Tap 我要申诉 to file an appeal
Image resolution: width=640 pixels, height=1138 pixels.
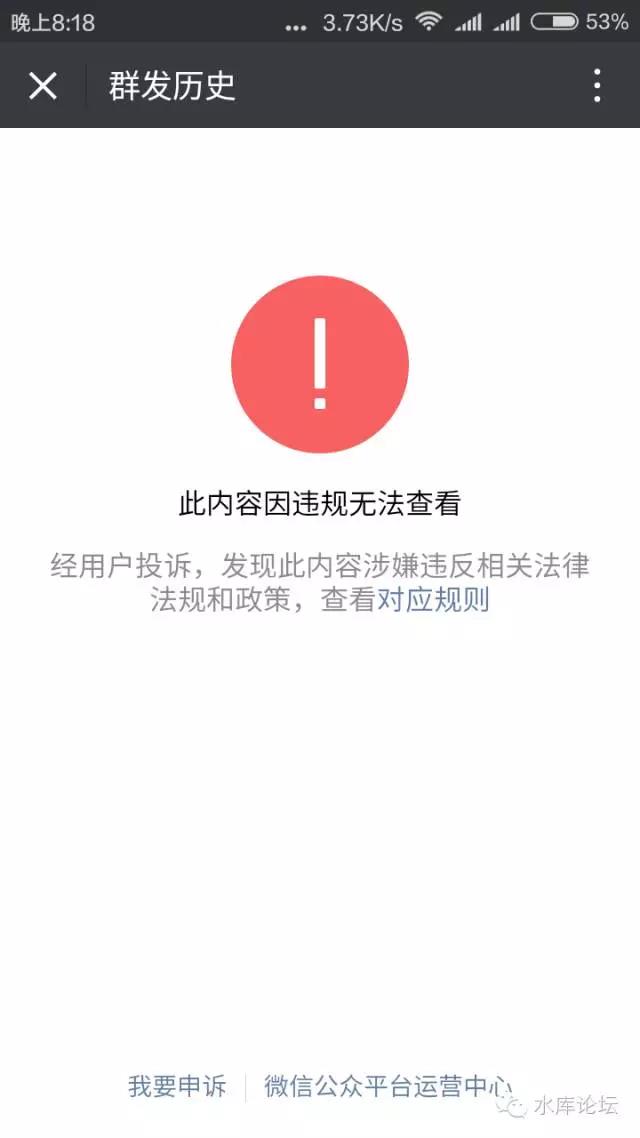click(x=178, y=1086)
